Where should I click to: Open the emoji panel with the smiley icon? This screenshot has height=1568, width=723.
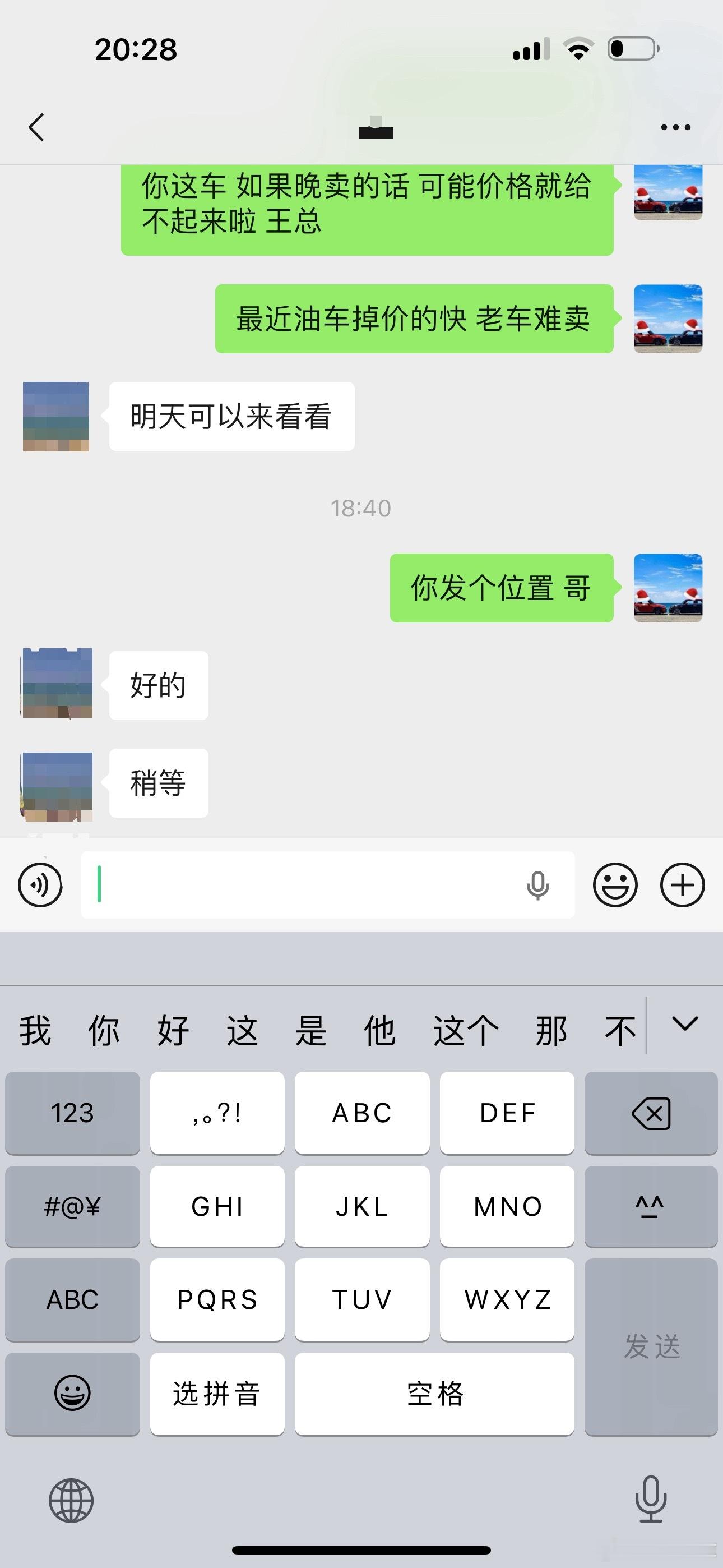pyautogui.click(x=616, y=886)
